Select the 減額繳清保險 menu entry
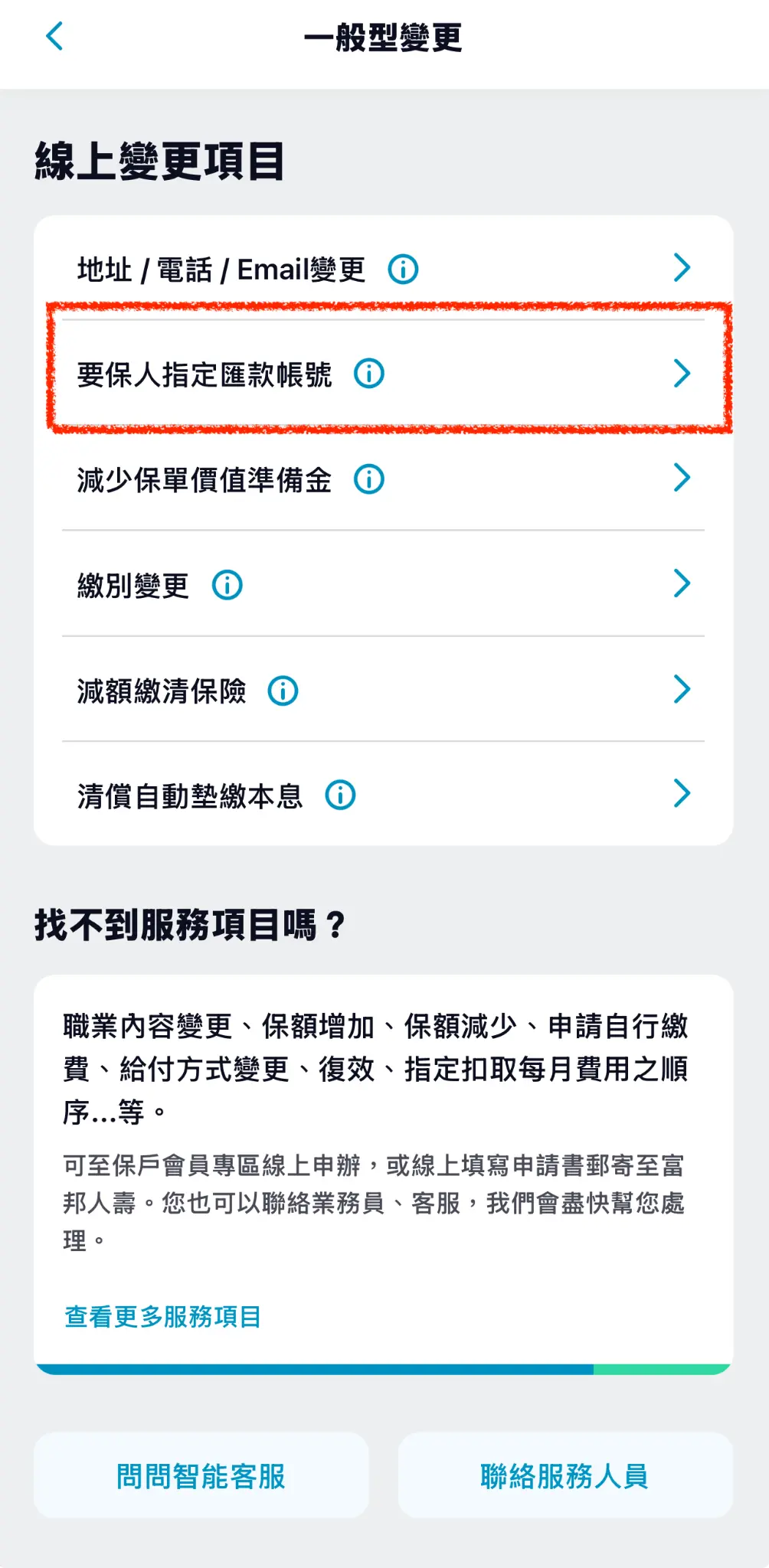The width and height of the screenshot is (769, 1568). coord(163,691)
